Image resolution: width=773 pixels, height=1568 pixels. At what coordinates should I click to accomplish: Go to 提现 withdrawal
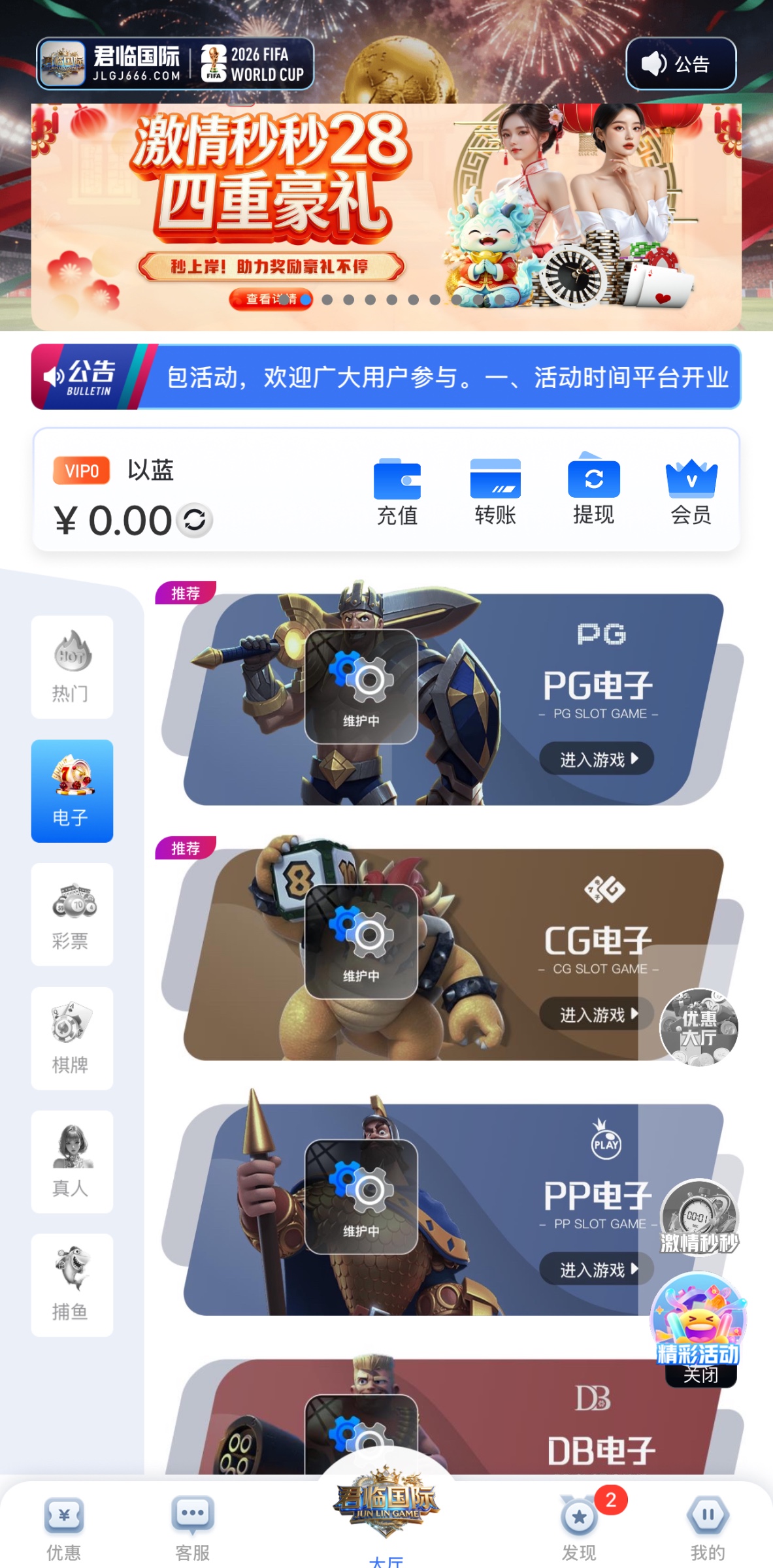point(593,493)
